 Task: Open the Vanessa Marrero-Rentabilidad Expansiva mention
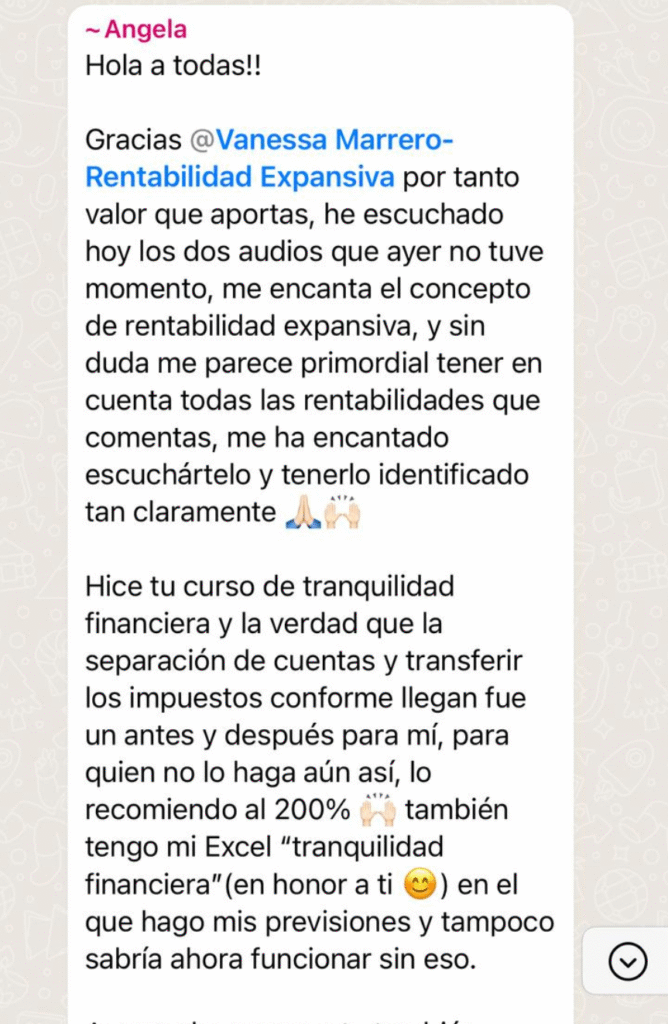(269, 158)
